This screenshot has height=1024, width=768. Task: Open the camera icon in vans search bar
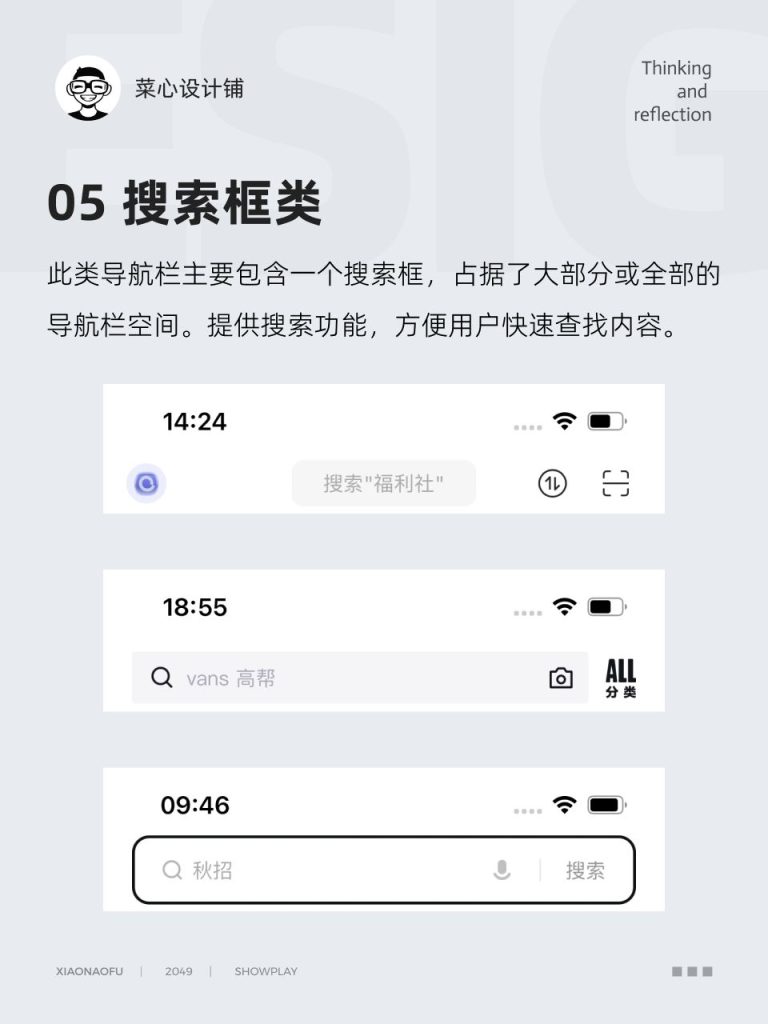click(x=561, y=678)
